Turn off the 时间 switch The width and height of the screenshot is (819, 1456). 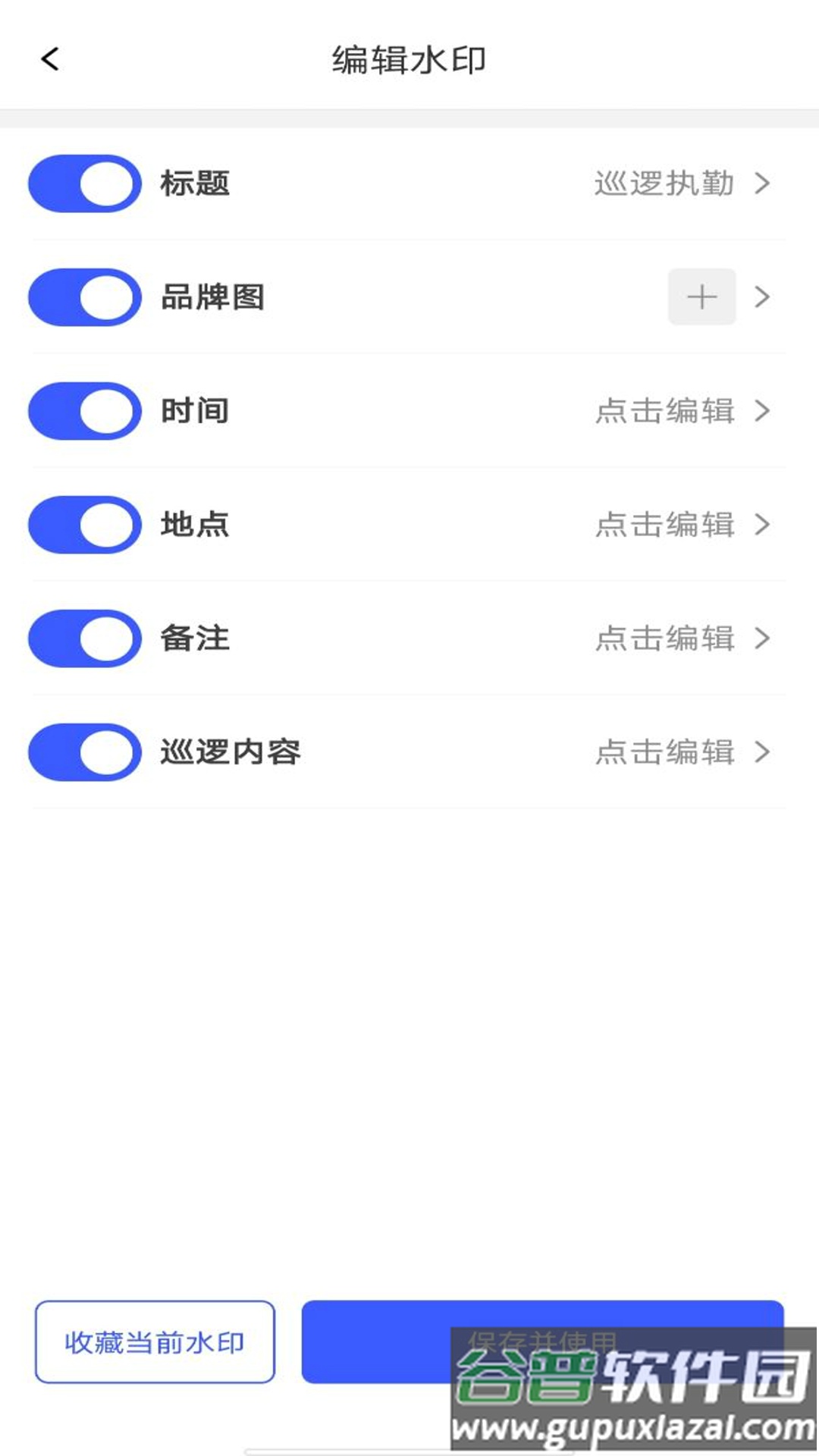[x=85, y=411]
